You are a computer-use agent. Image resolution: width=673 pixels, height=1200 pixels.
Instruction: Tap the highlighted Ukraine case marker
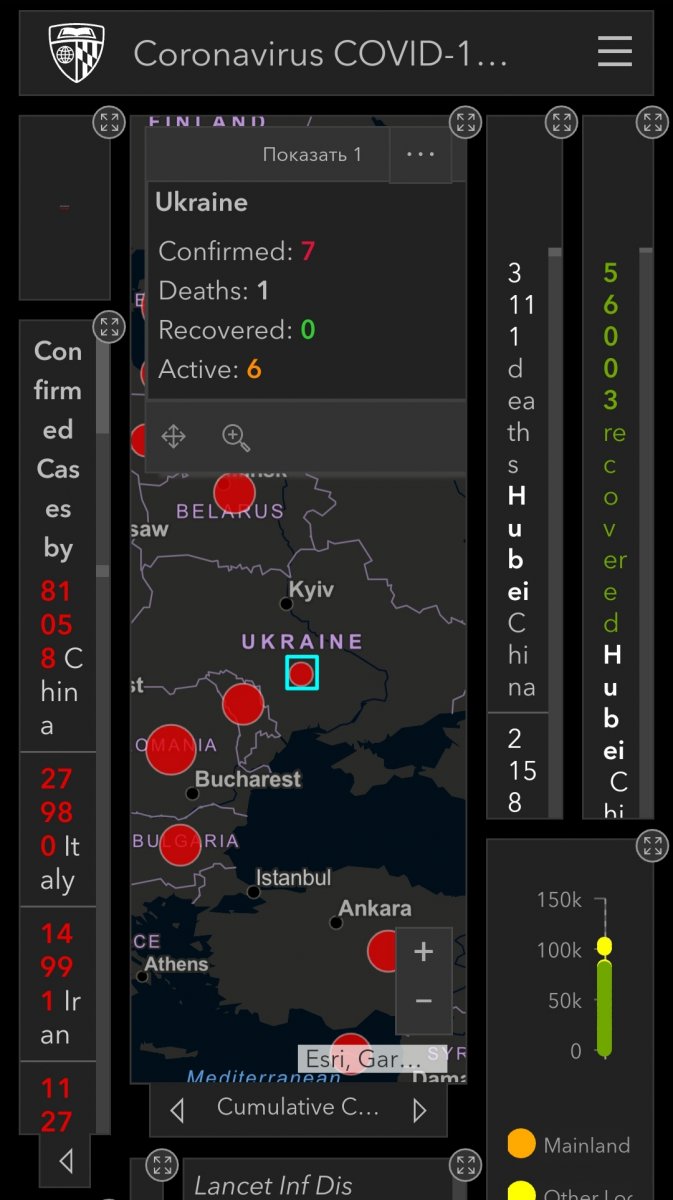301,673
